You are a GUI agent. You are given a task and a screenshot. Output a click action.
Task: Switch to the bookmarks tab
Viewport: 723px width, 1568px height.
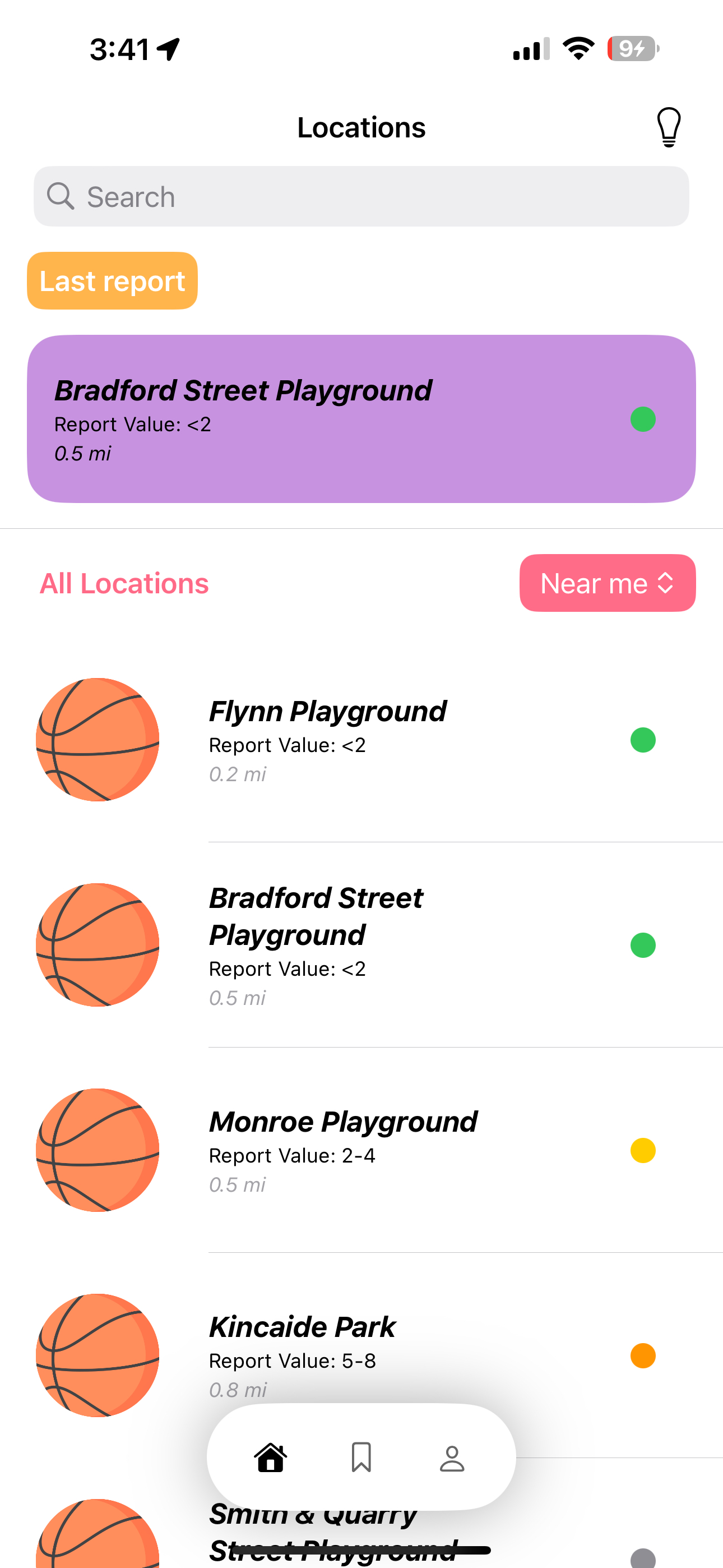(x=361, y=1458)
